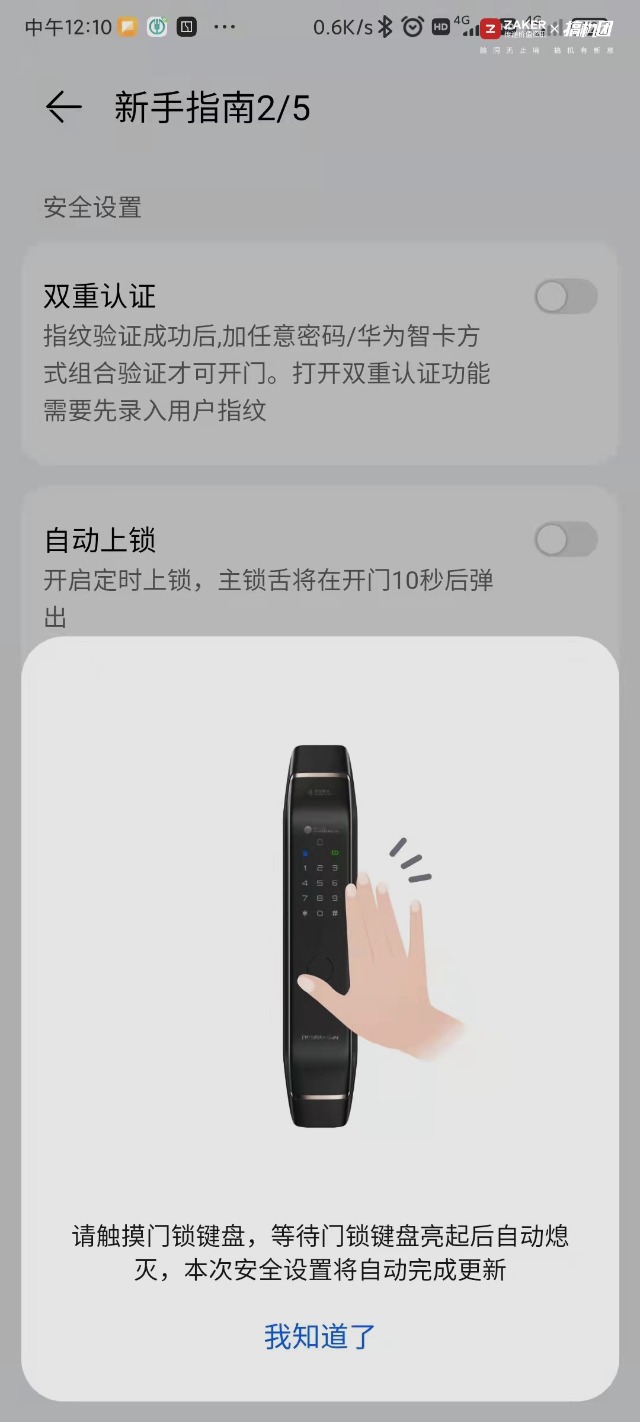The image size is (640, 1422).
Task: Toggle the 双重认证 switch
Action: pyautogui.click(x=565, y=297)
